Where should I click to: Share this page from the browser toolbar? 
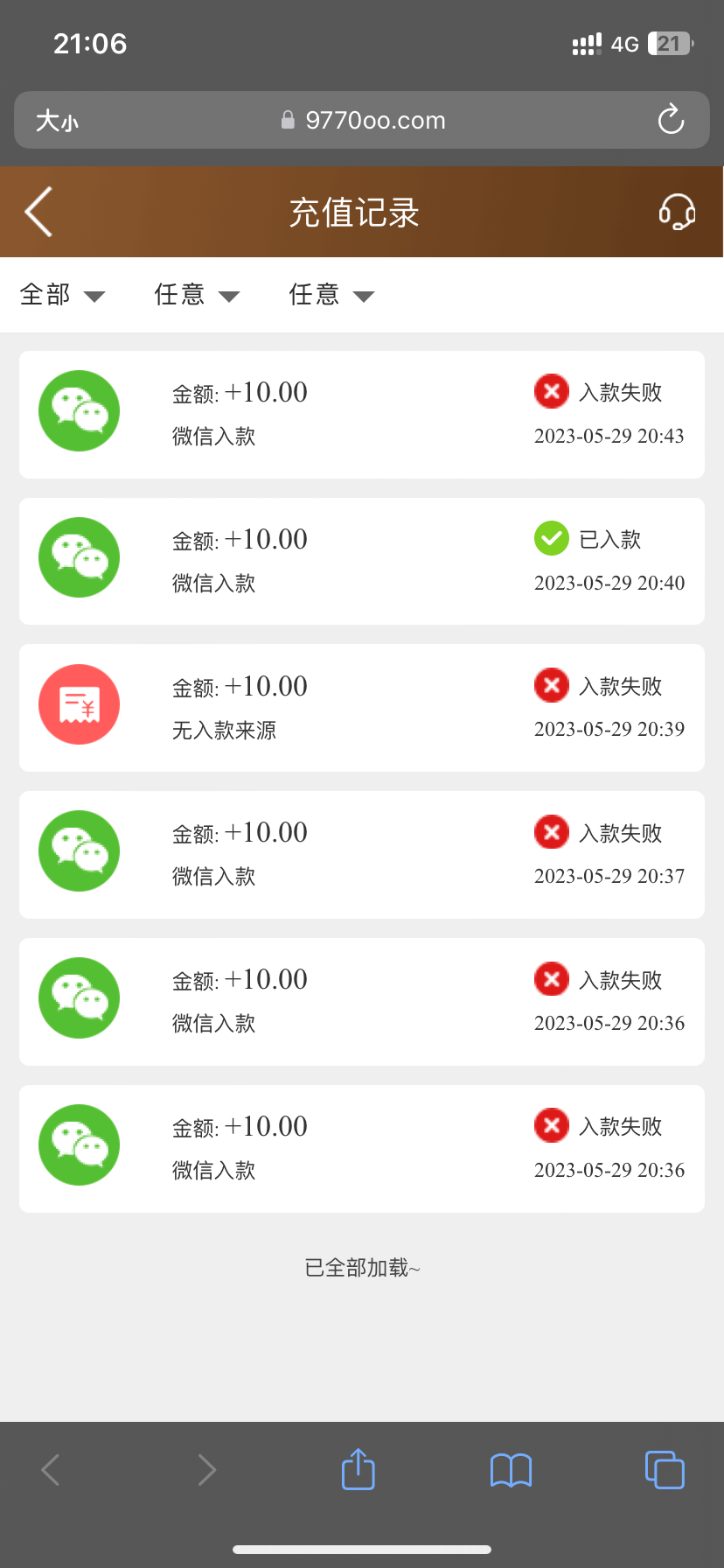pos(358,1469)
